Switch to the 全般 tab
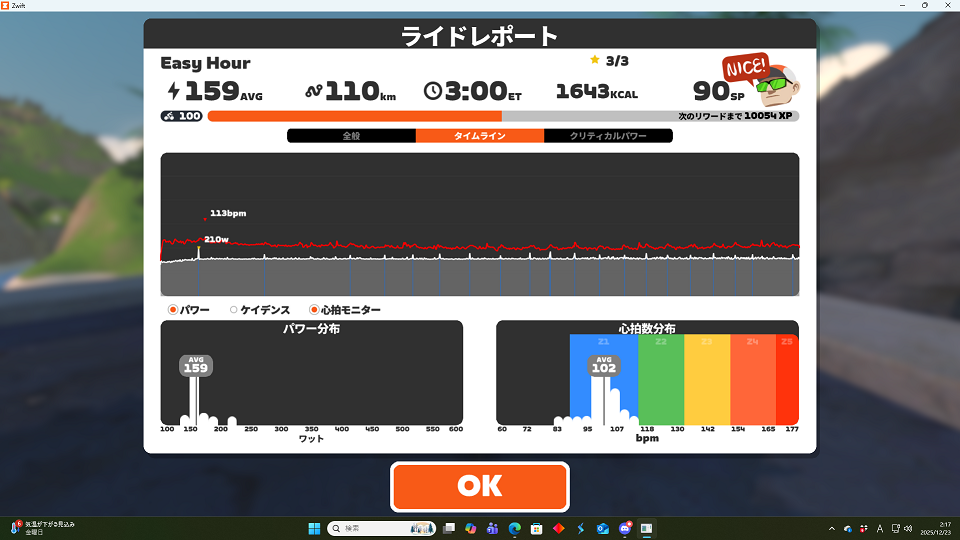The image size is (960, 540). [351, 136]
